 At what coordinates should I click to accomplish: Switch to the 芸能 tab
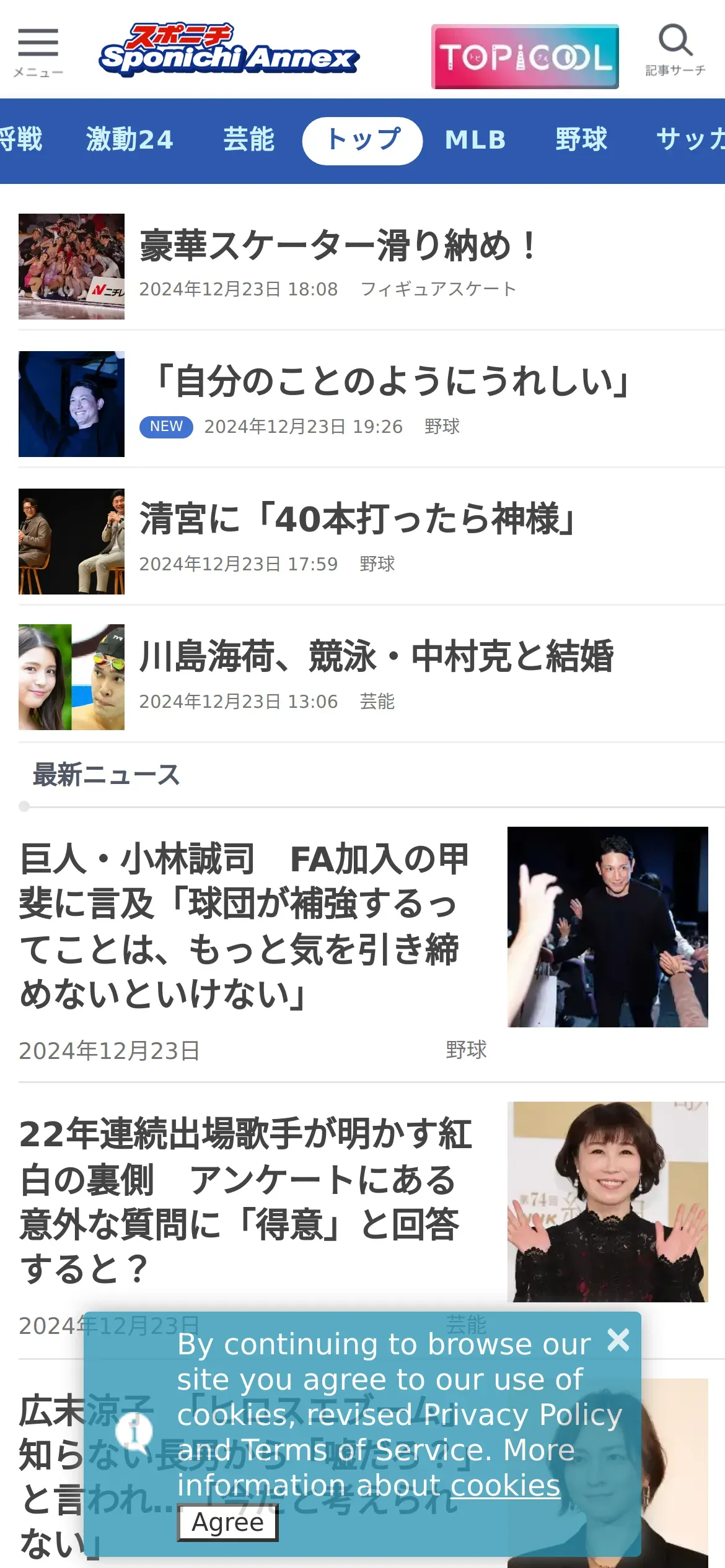point(248,140)
